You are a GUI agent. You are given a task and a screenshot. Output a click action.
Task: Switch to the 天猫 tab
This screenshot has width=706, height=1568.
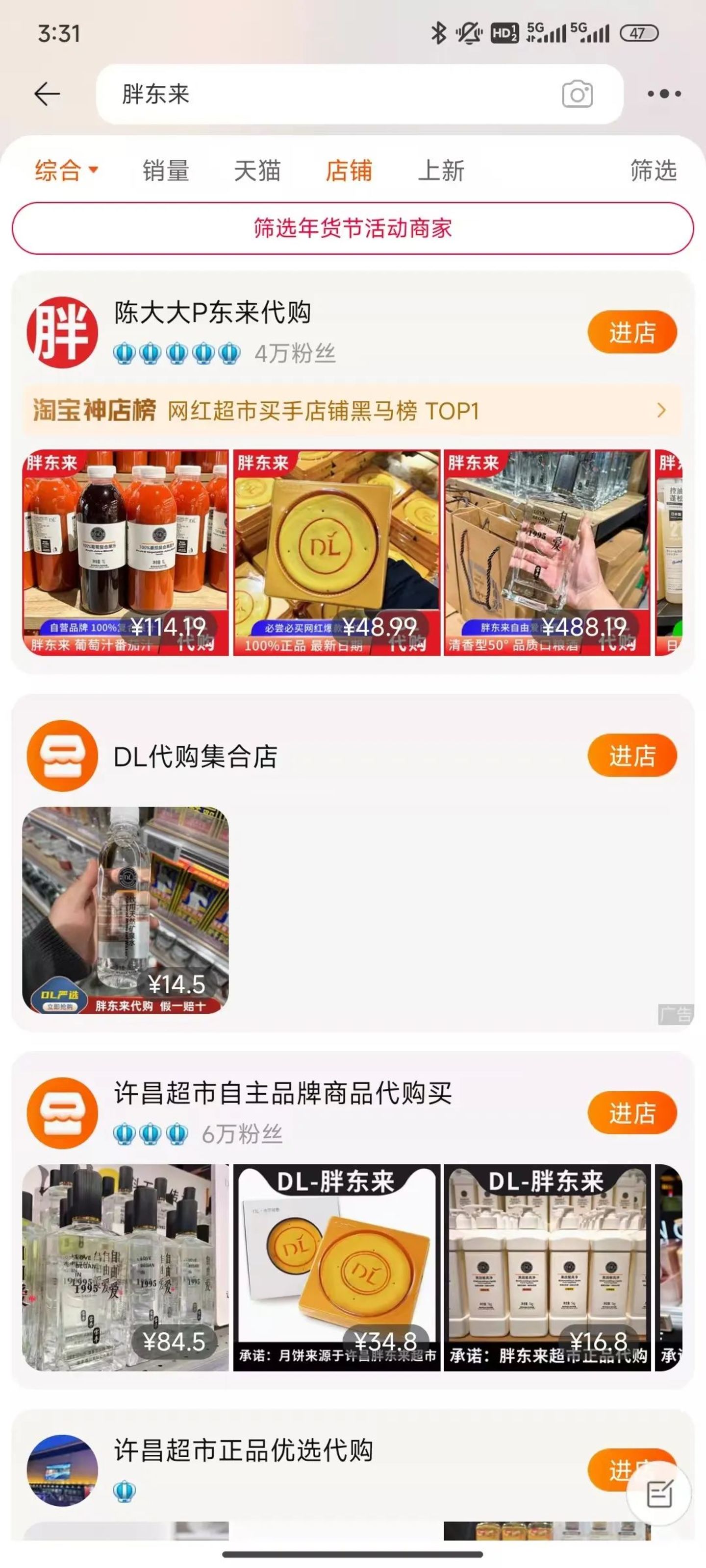click(x=257, y=171)
